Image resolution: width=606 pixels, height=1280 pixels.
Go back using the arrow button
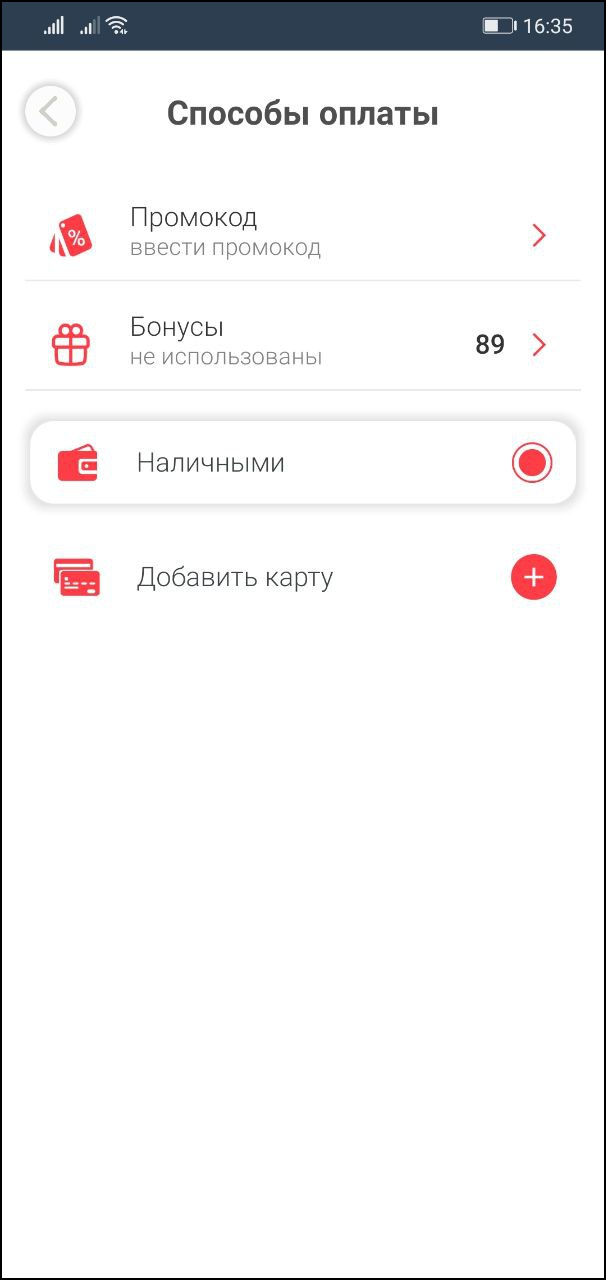click(50, 112)
